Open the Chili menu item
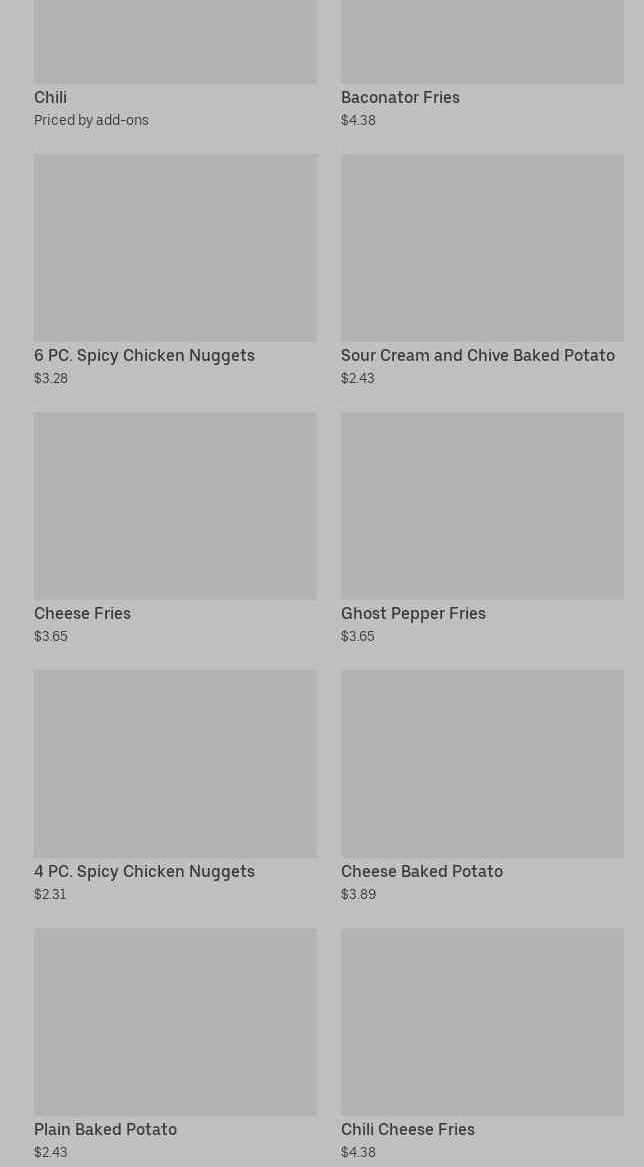The height and width of the screenshot is (1167, 644). click(175, 64)
